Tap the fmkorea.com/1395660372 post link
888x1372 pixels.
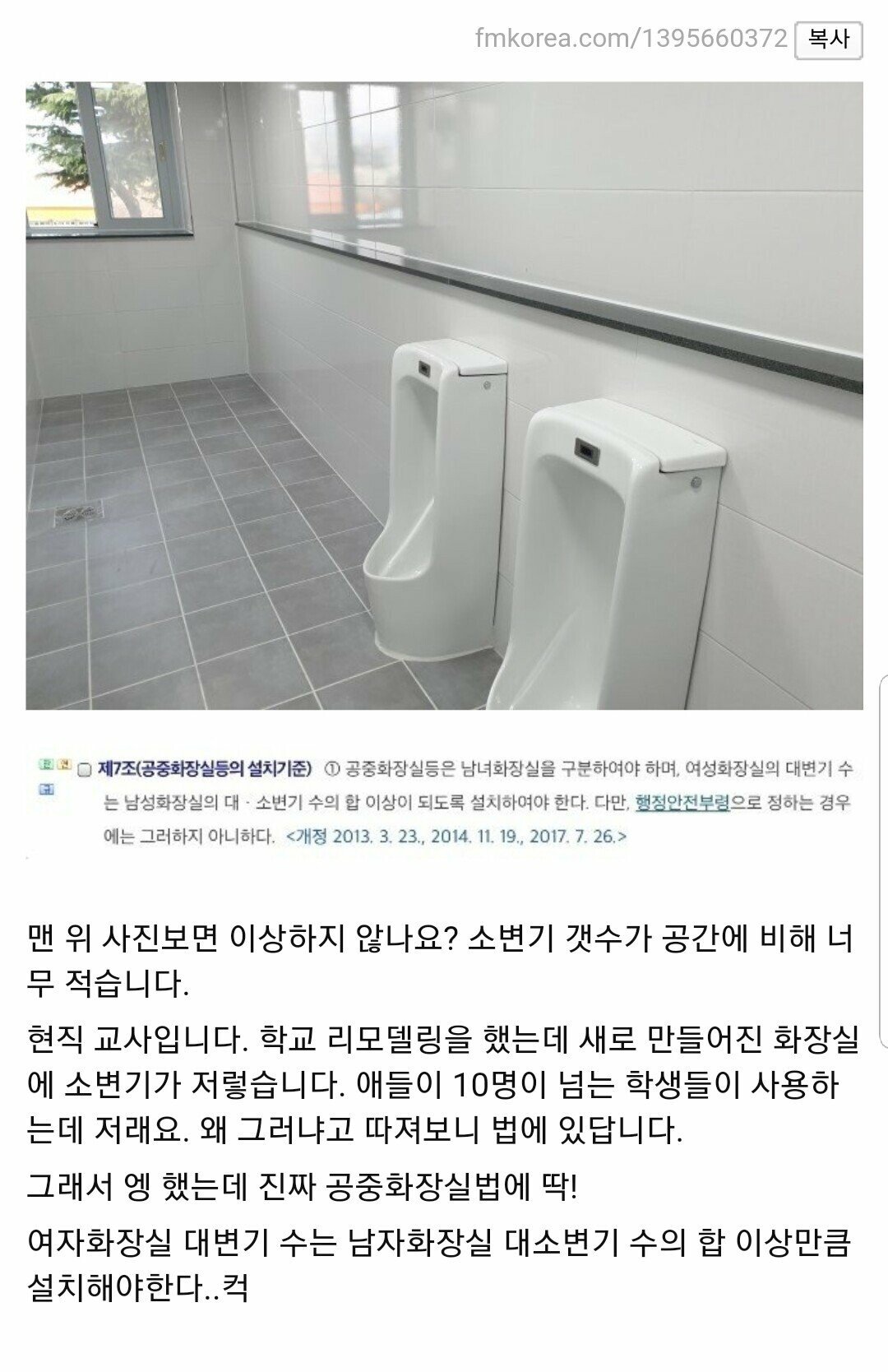pyautogui.click(x=631, y=39)
